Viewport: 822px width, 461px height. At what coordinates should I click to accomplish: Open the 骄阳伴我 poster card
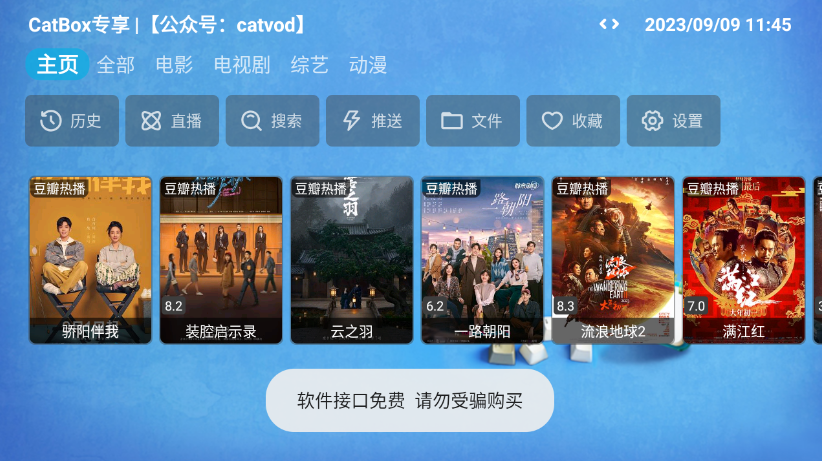(90, 260)
